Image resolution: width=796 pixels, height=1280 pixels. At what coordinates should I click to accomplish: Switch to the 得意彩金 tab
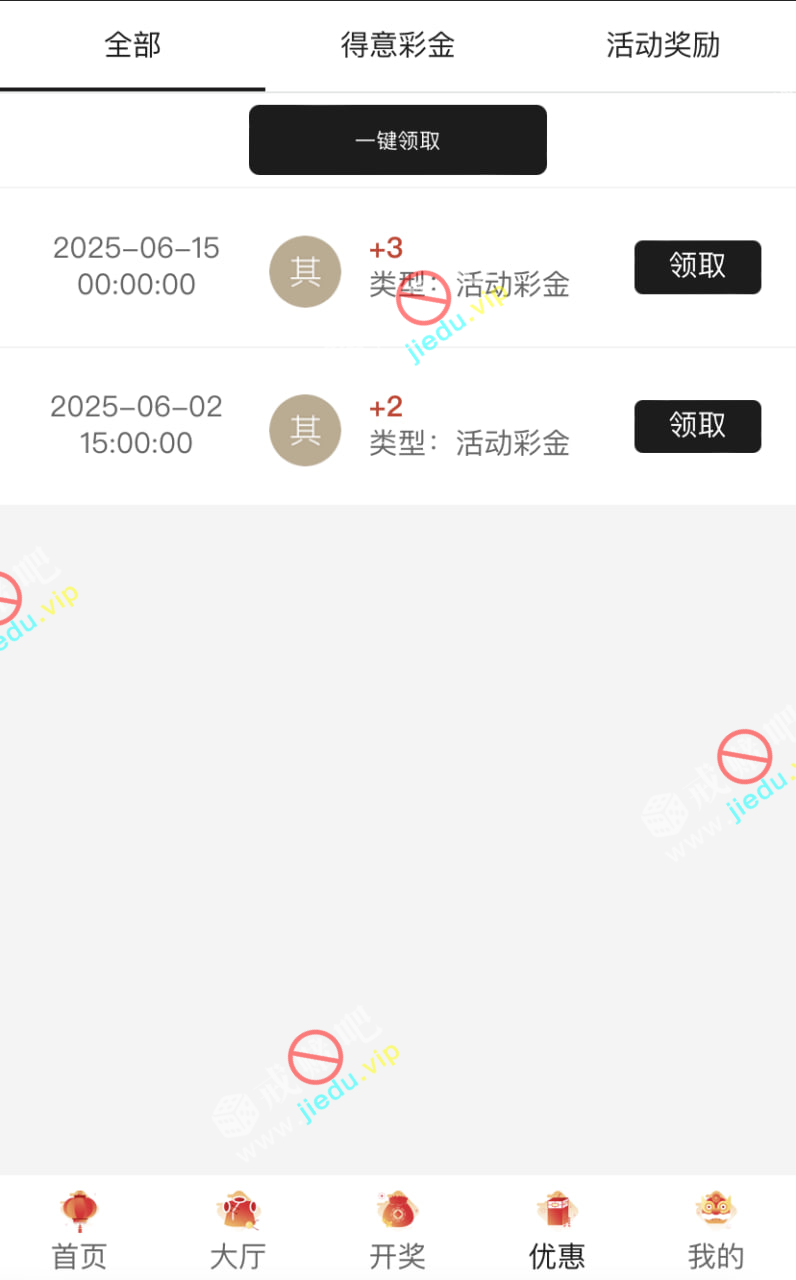[x=397, y=45]
